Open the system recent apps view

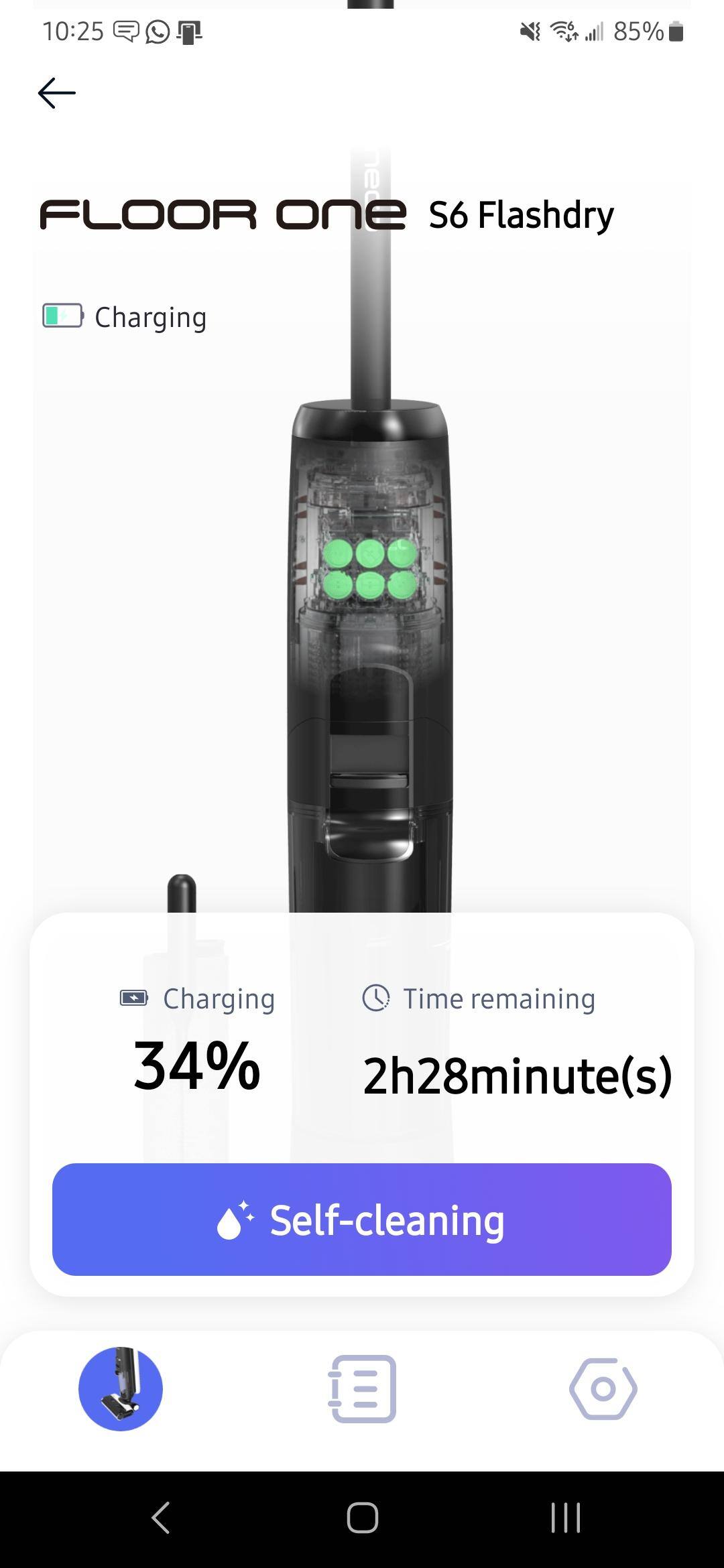pos(565,1518)
